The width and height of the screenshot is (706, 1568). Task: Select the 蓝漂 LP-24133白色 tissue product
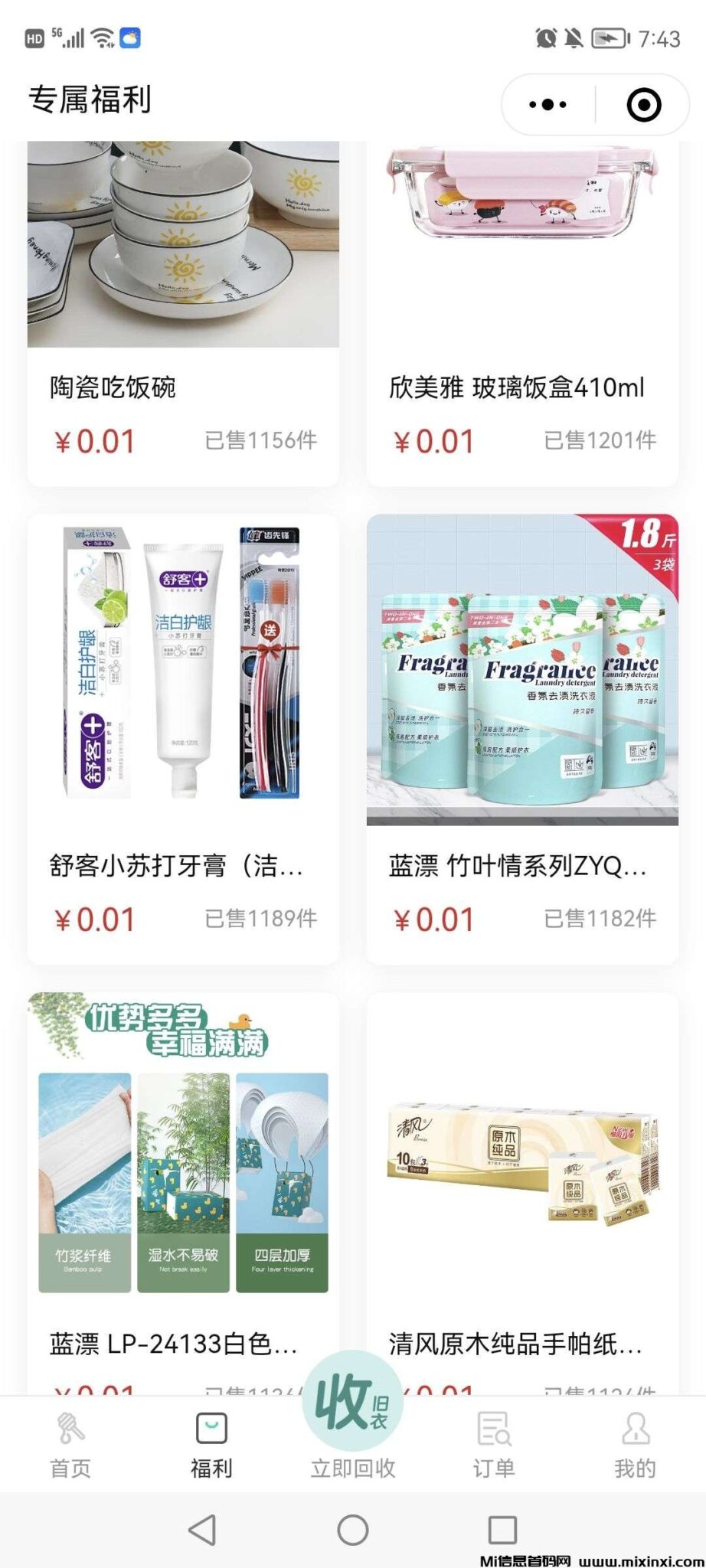tap(183, 1194)
